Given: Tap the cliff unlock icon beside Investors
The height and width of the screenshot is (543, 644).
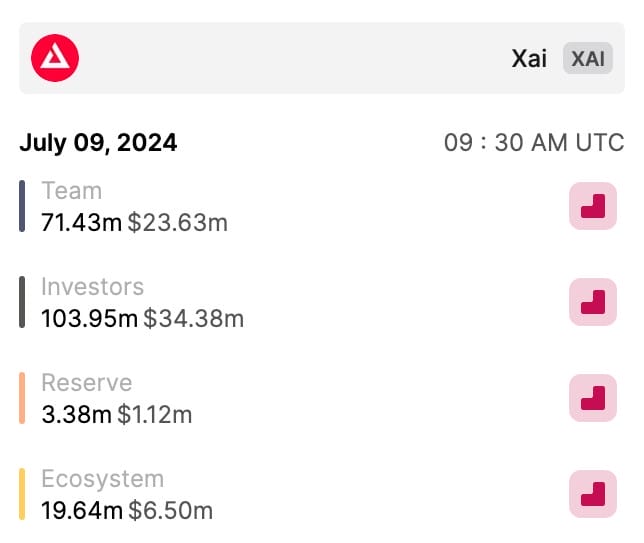Looking at the screenshot, I should tap(593, 302).
